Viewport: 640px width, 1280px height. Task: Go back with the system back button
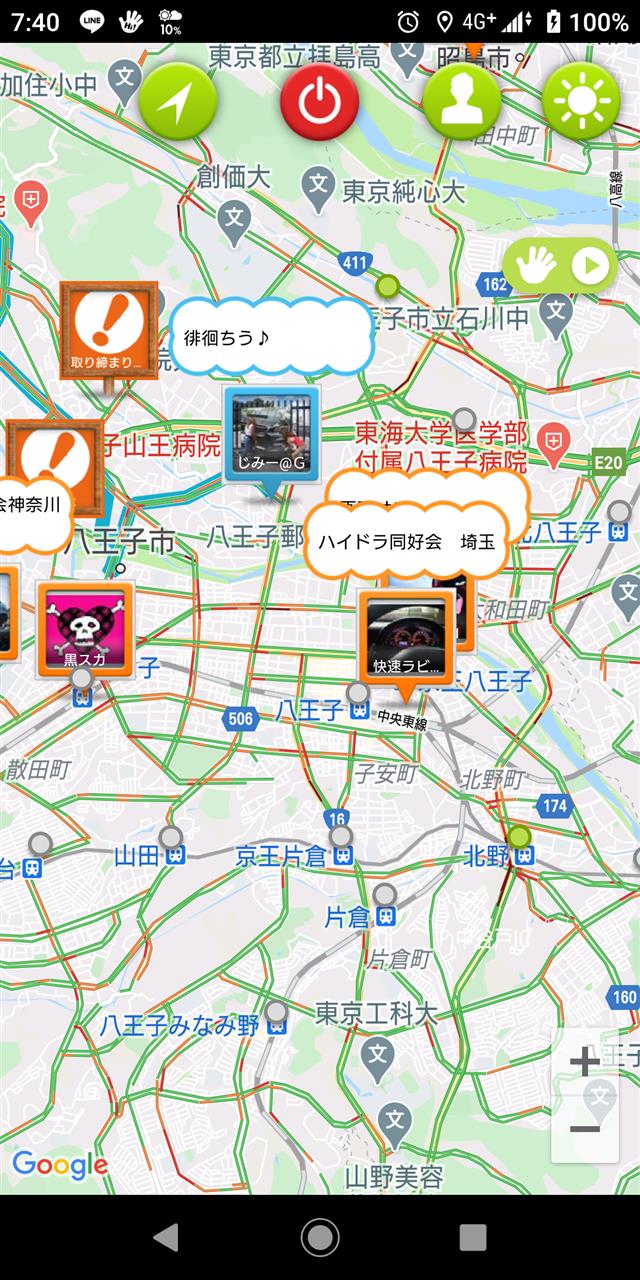point(166,1238)
